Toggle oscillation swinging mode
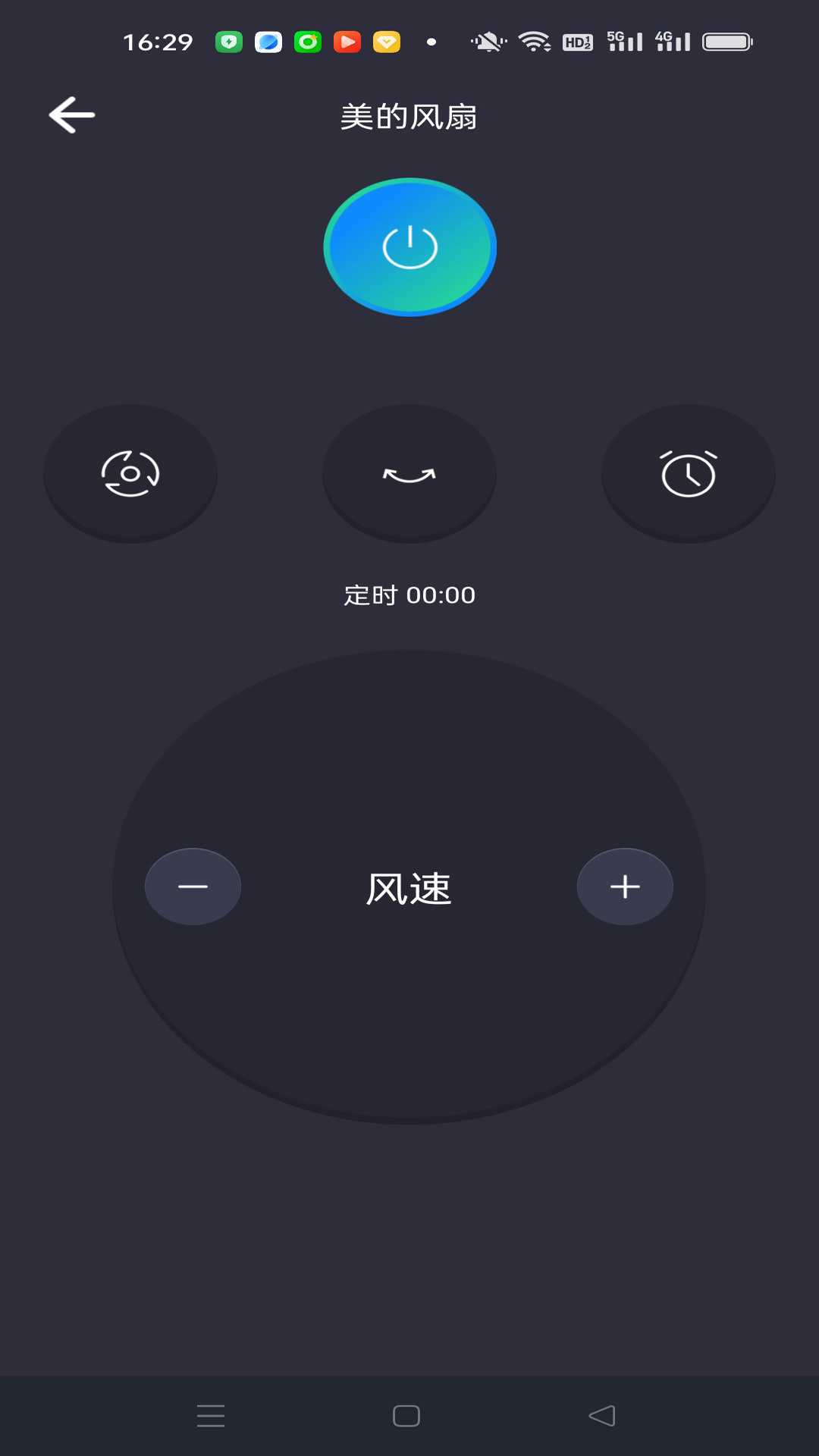This screenshot has width=819, height=1456. (x=409, y=473)
